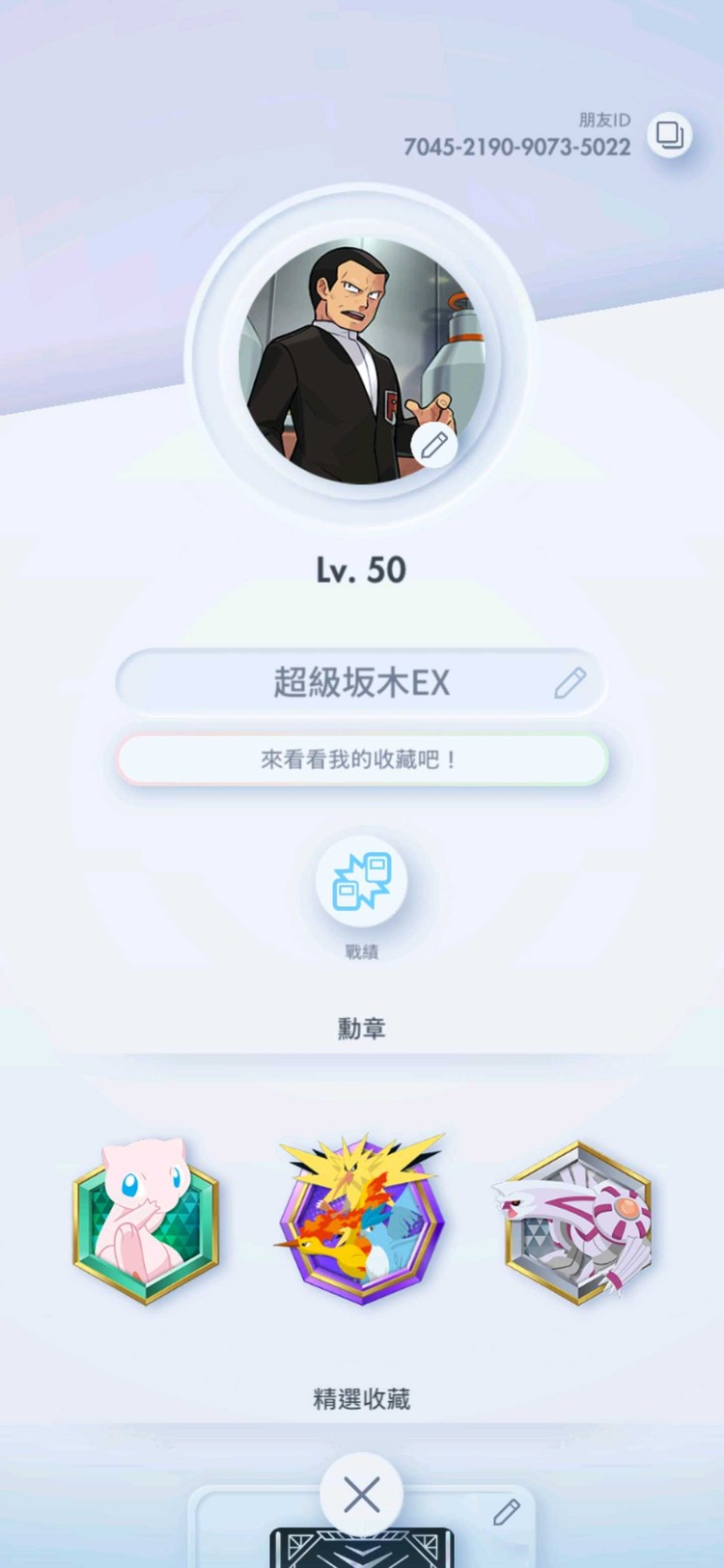Image resolution: width=724 pixels, height=1568 pixels.
Task: Open the 戰績 battle record
Action: tap(362, 881)
